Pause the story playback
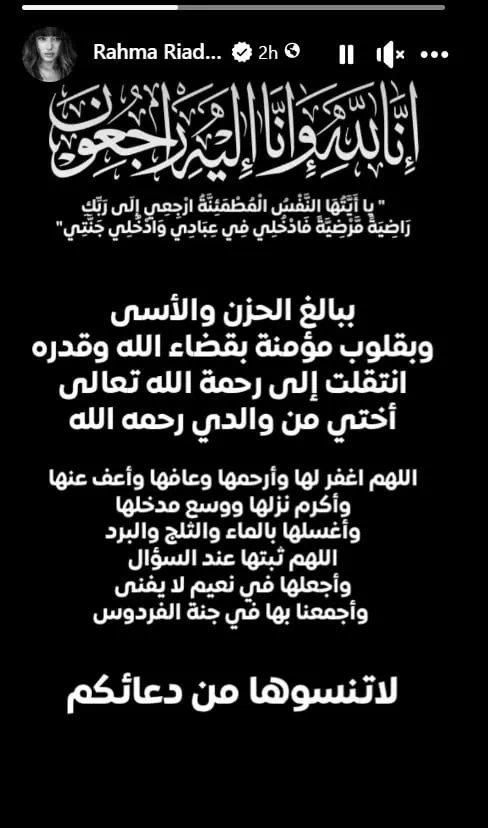Screen dimensions: 488x828 346,54
